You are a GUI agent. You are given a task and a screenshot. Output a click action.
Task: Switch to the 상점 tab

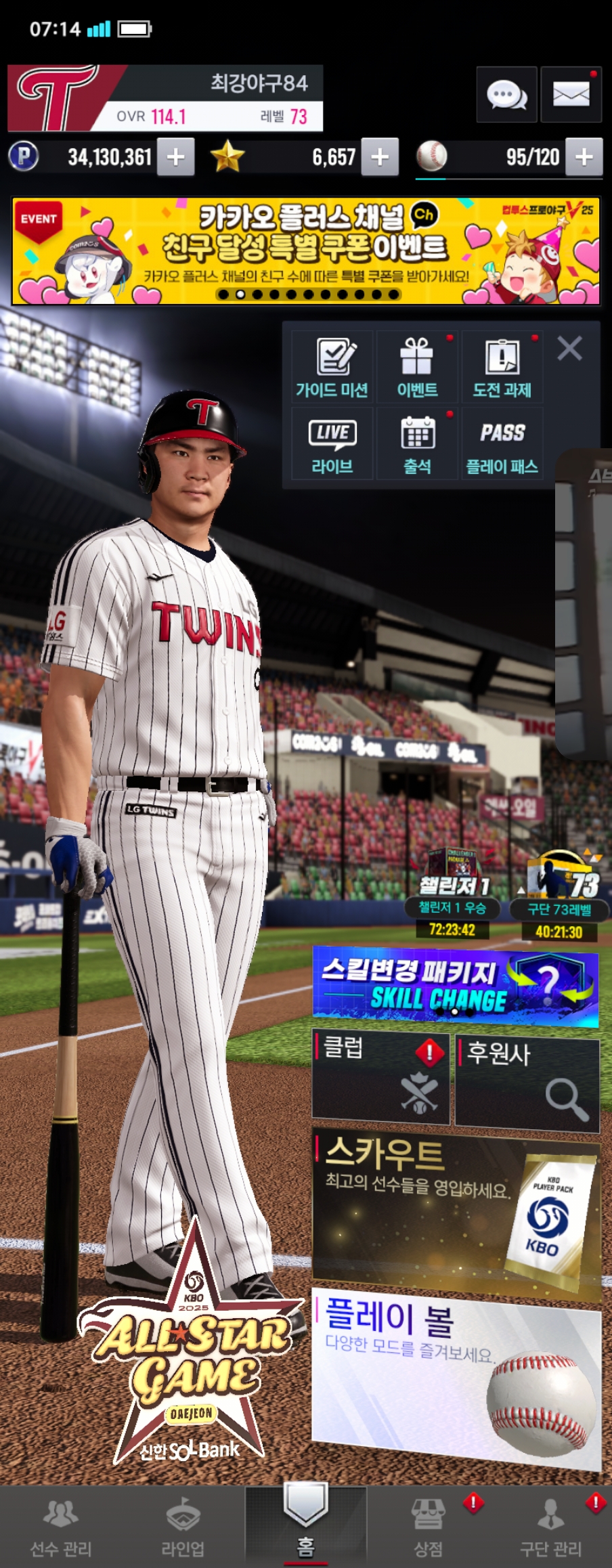tap(428, 1527)
